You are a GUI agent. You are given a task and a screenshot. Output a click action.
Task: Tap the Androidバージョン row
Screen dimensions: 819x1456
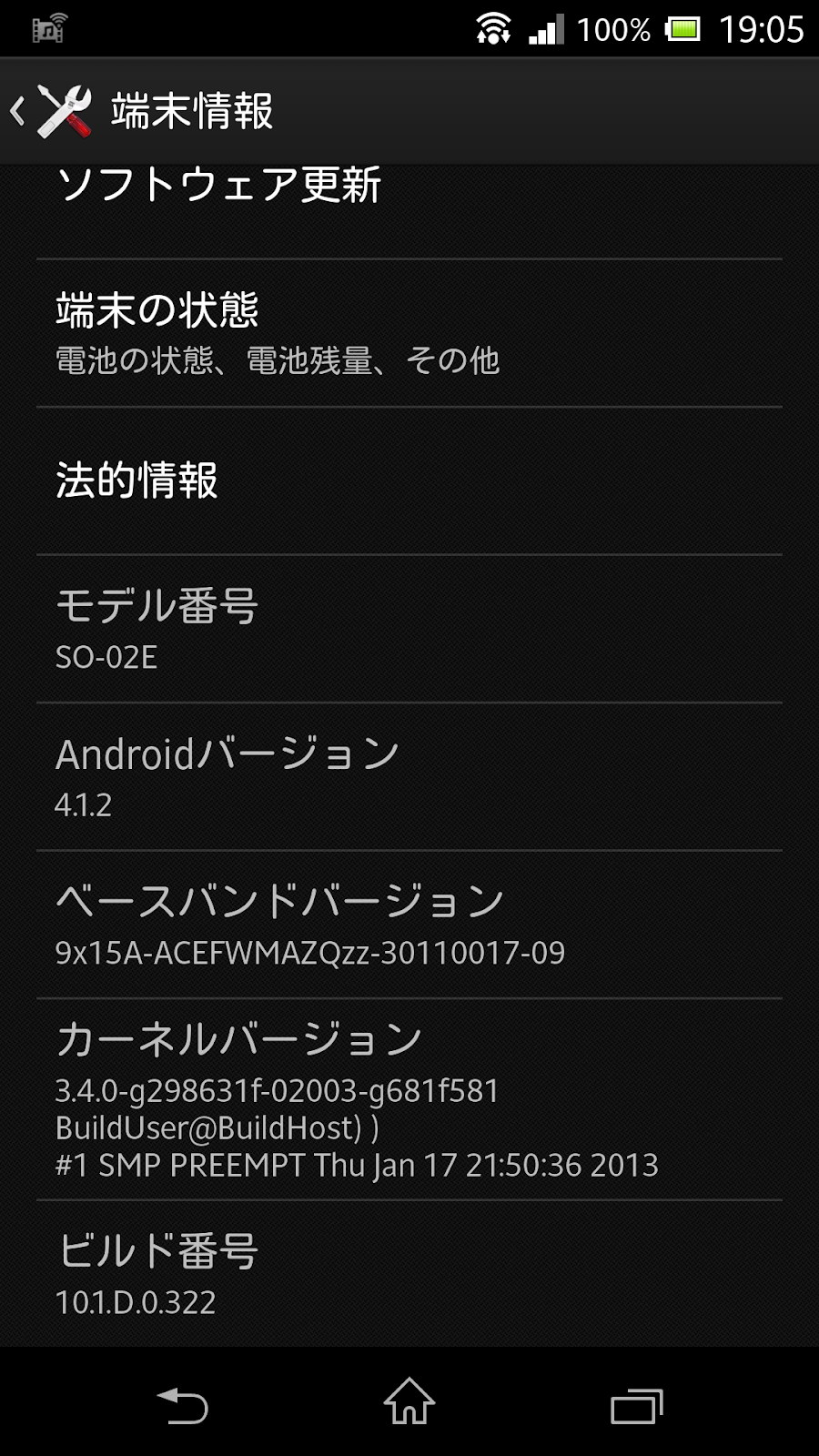coord(409,777)
